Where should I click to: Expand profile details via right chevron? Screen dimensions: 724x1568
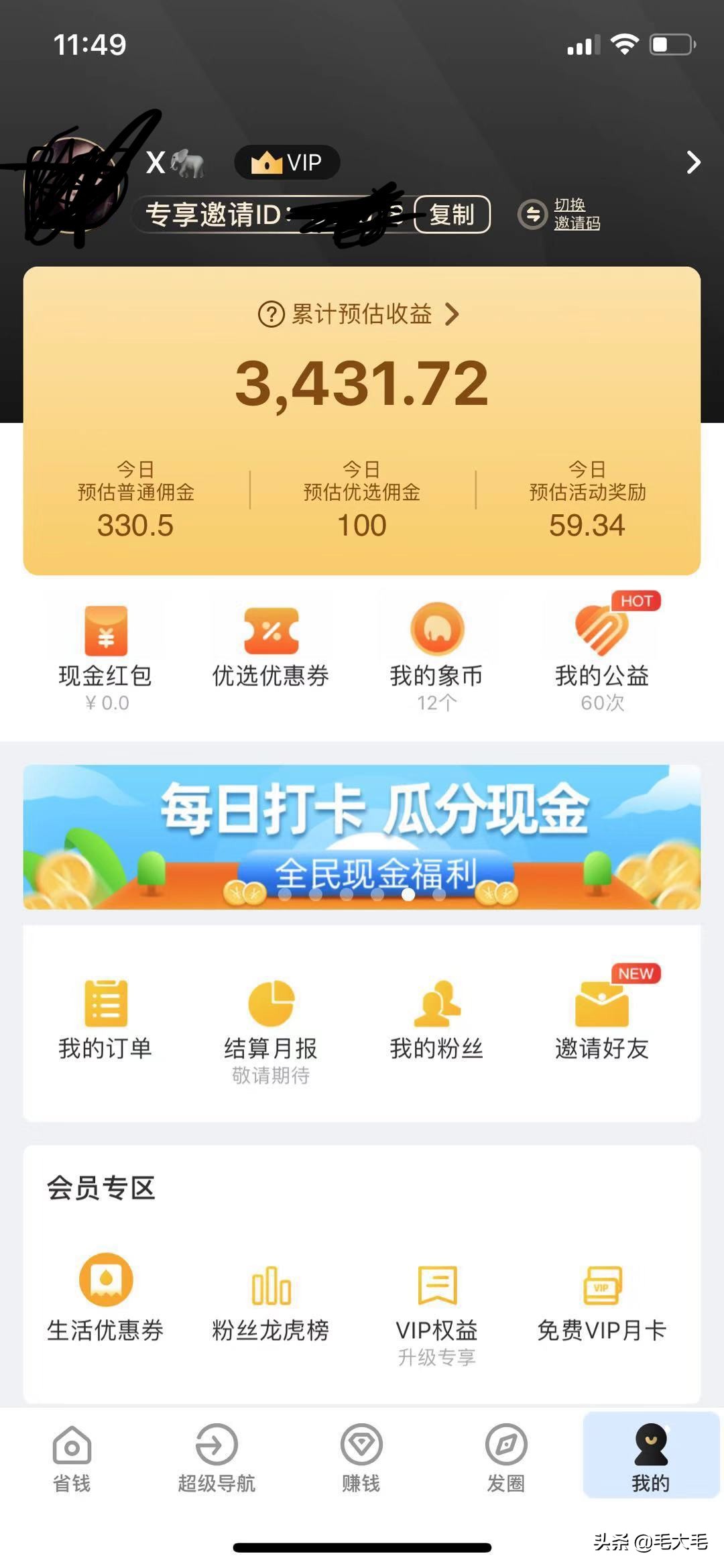(x=693, y=162)
